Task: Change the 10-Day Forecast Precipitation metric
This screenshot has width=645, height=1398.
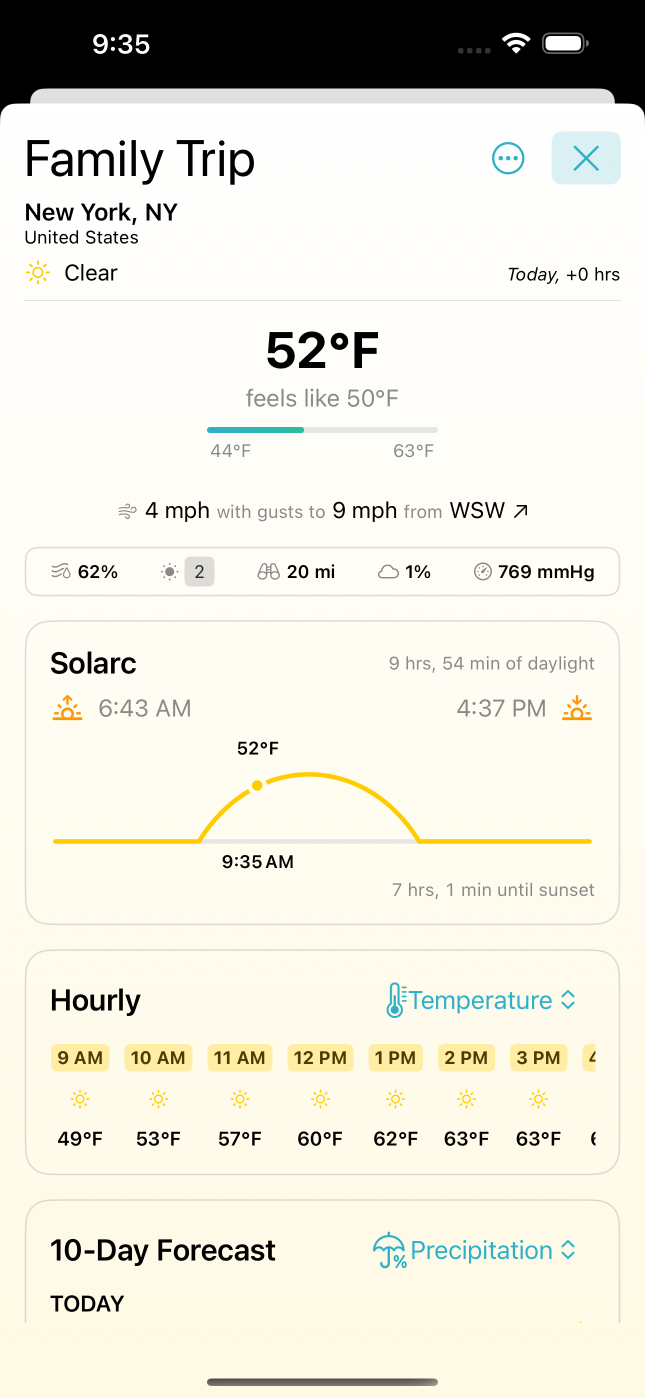Action: coord(474,1250)
